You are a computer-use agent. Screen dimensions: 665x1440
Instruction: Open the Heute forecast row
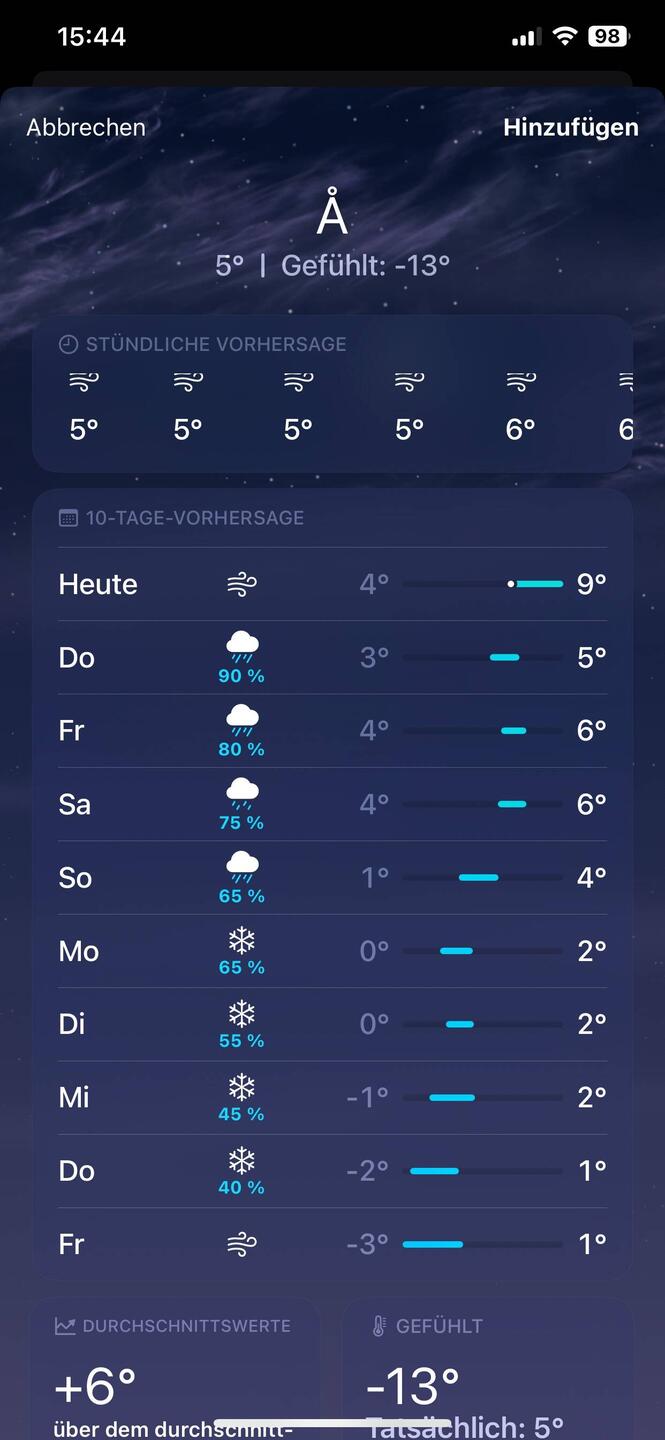[x=332, y=584]
